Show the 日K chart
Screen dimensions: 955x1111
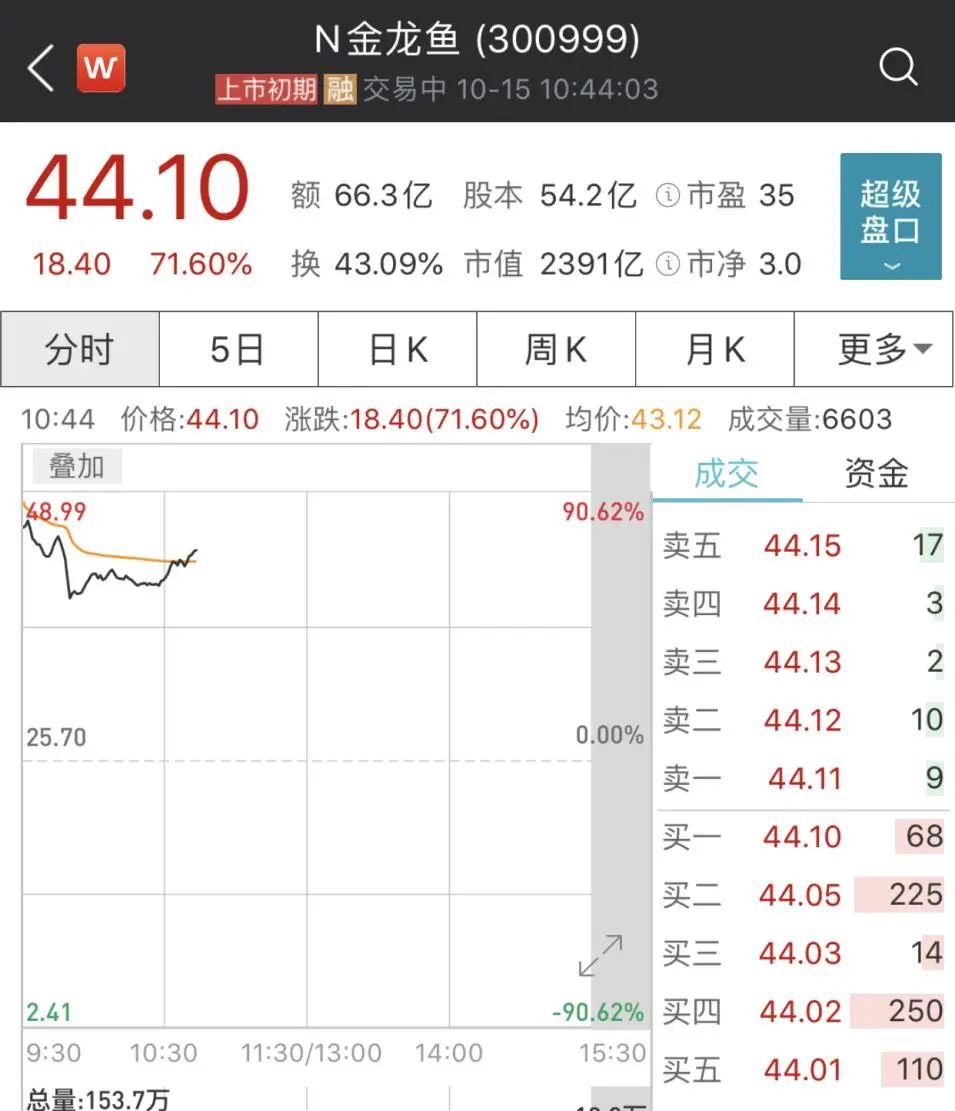pyautogui.click(x=397, y=349)
